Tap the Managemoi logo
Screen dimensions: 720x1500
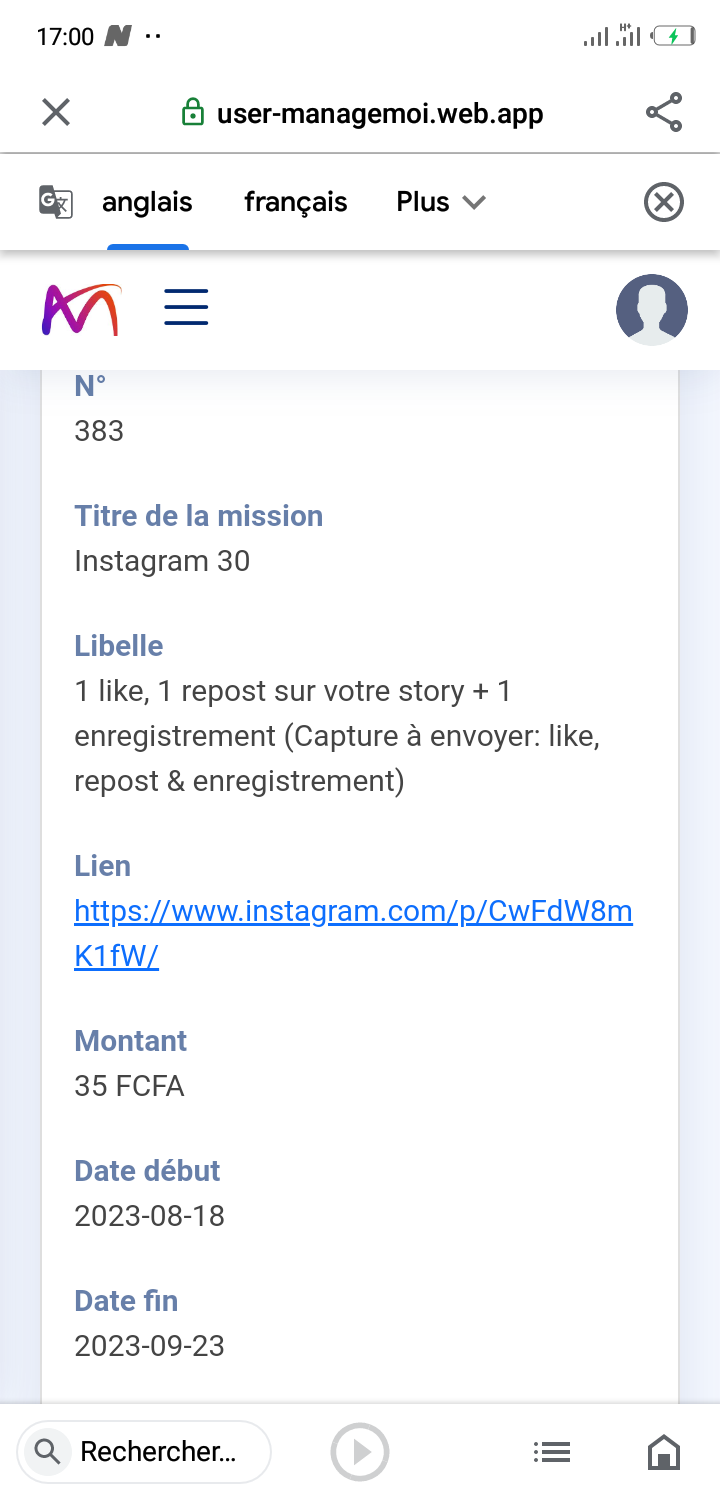pos(80,310)
